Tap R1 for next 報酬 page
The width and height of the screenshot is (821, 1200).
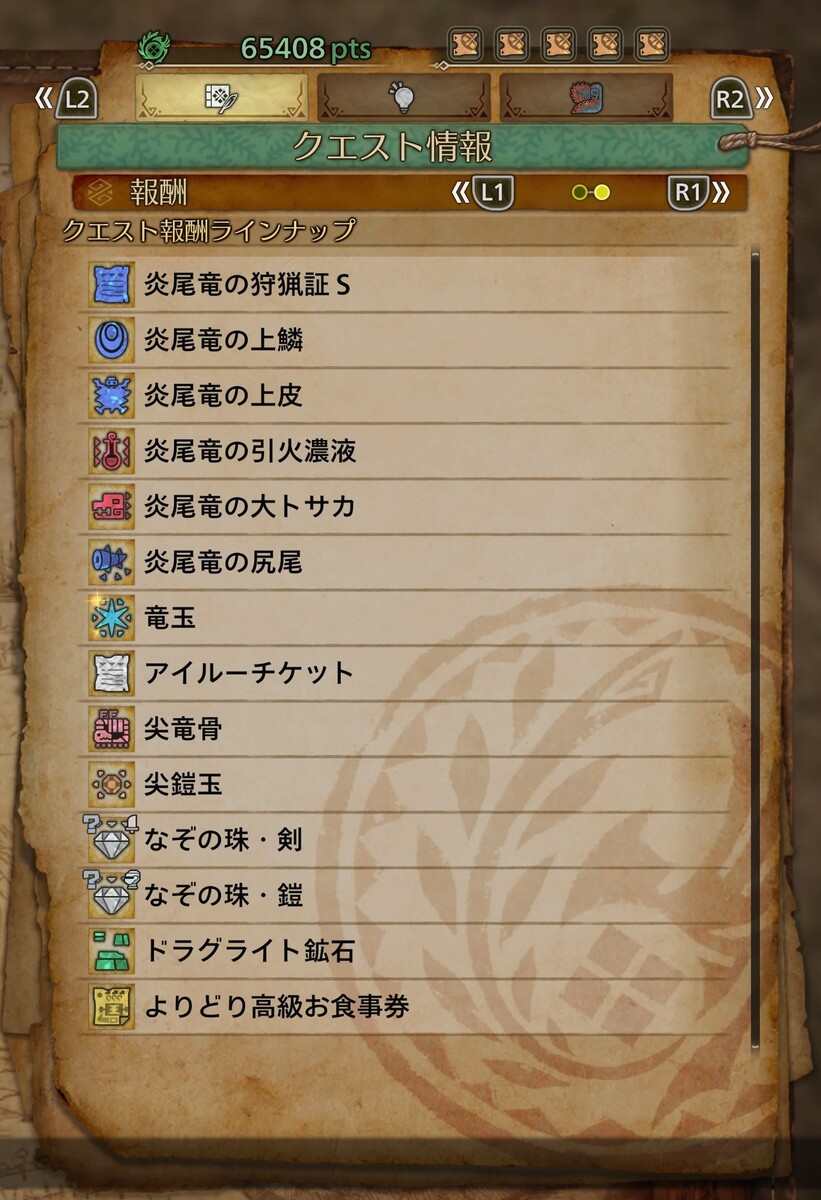[x=689, y=192]
